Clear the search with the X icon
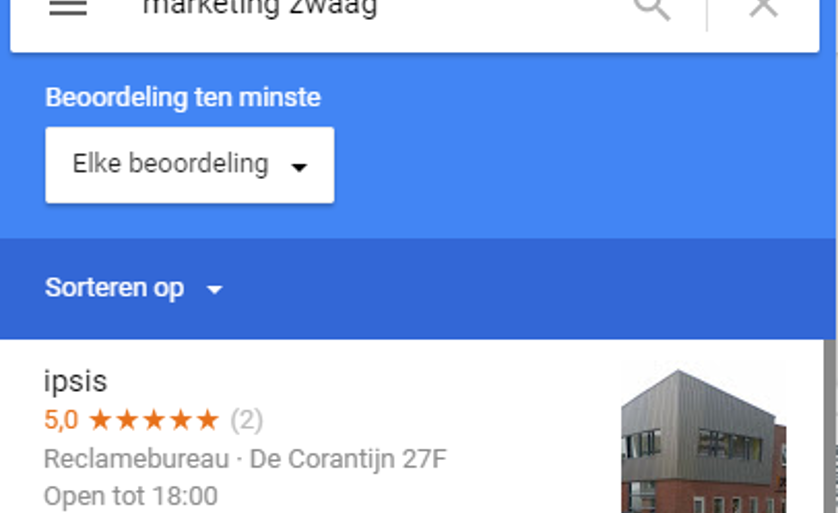This screenshot has height=513, width=838. (763, 8)
